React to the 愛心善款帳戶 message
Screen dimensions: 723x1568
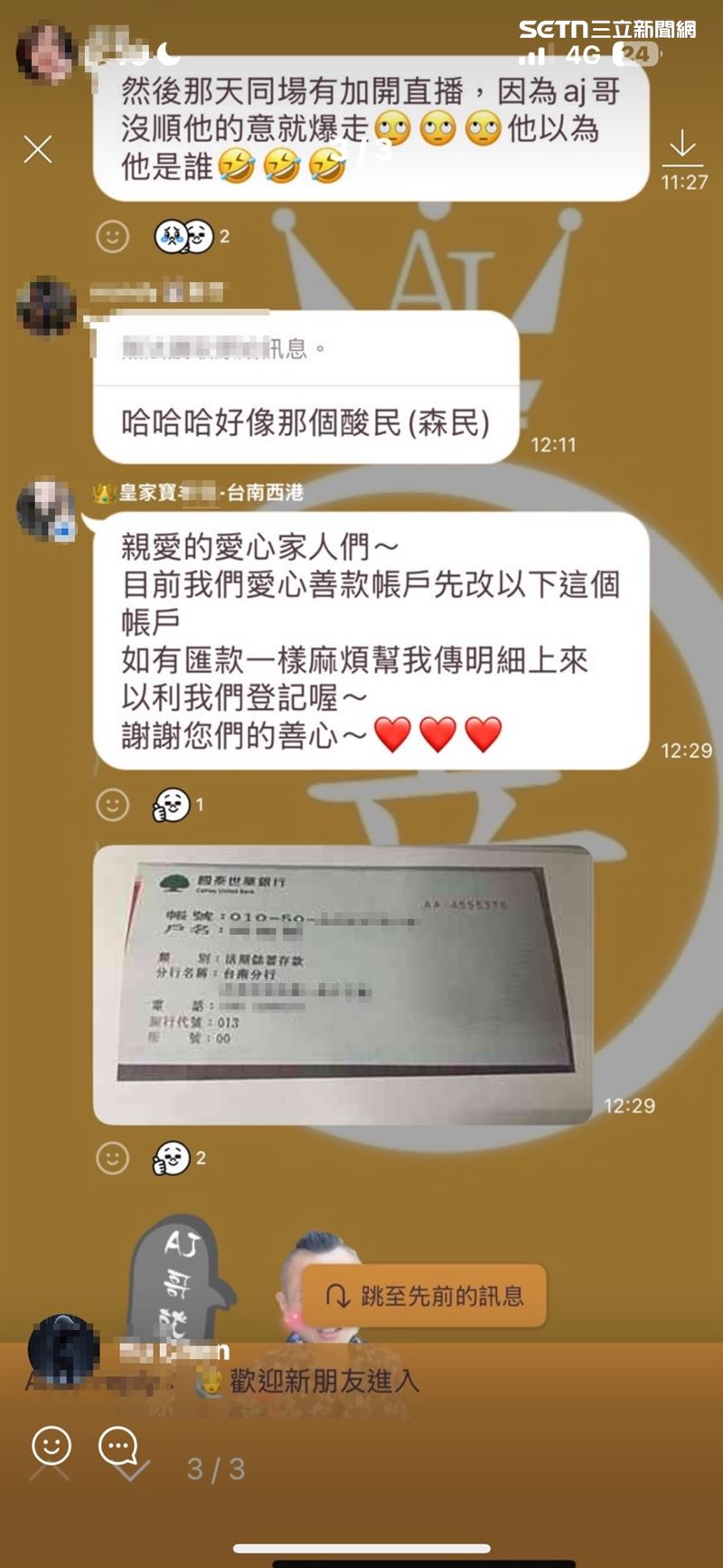(x=113, y=805)
